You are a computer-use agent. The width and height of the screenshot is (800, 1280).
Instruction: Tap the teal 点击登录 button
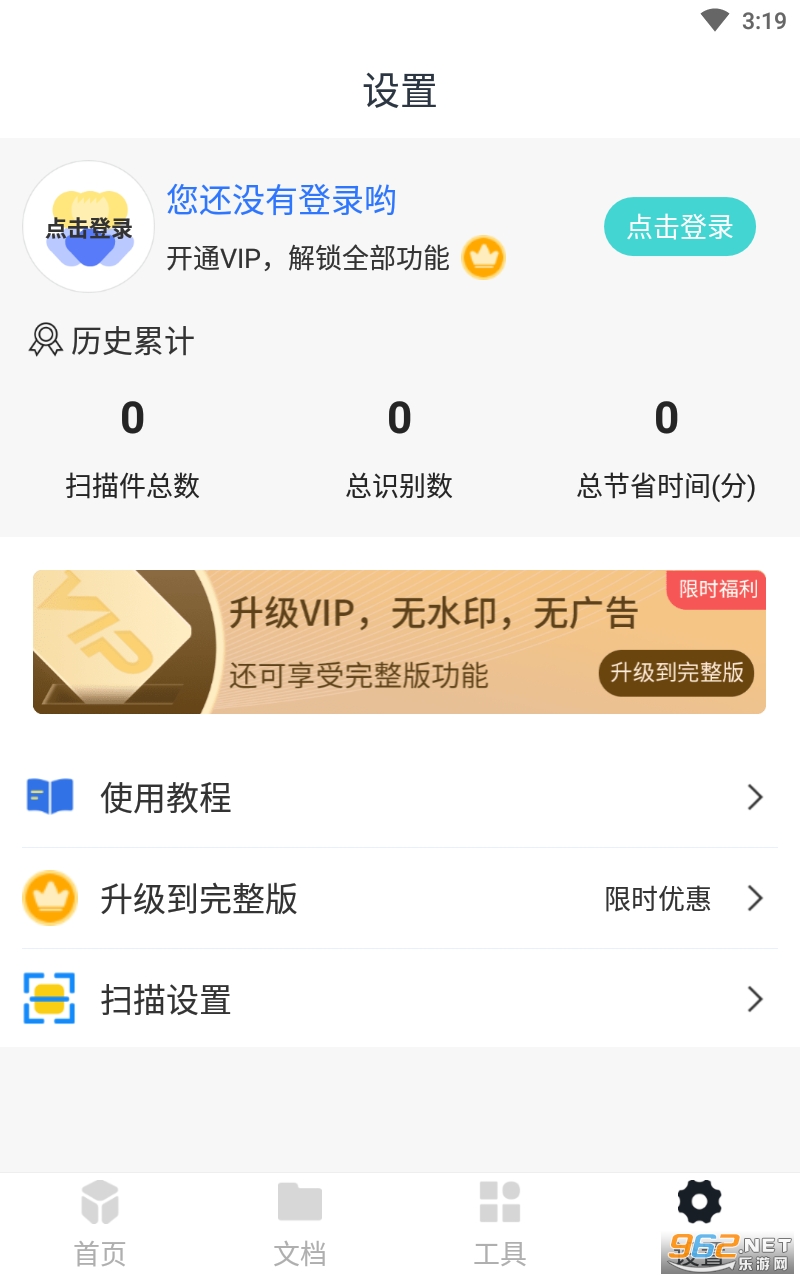(679, 227)
